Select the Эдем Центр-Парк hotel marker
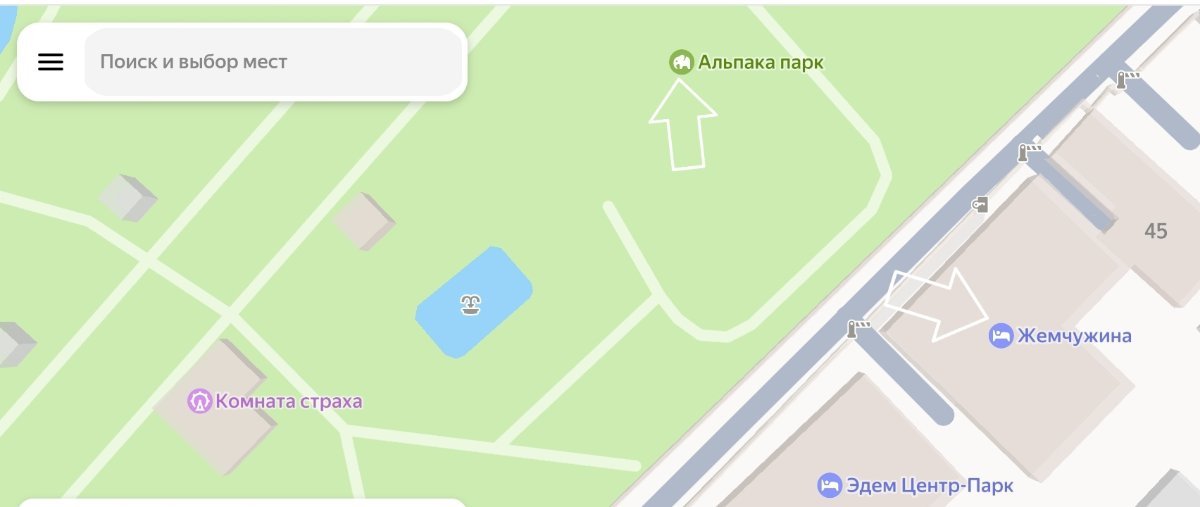This screenshot has height=507, width=1200. [830, 486]
